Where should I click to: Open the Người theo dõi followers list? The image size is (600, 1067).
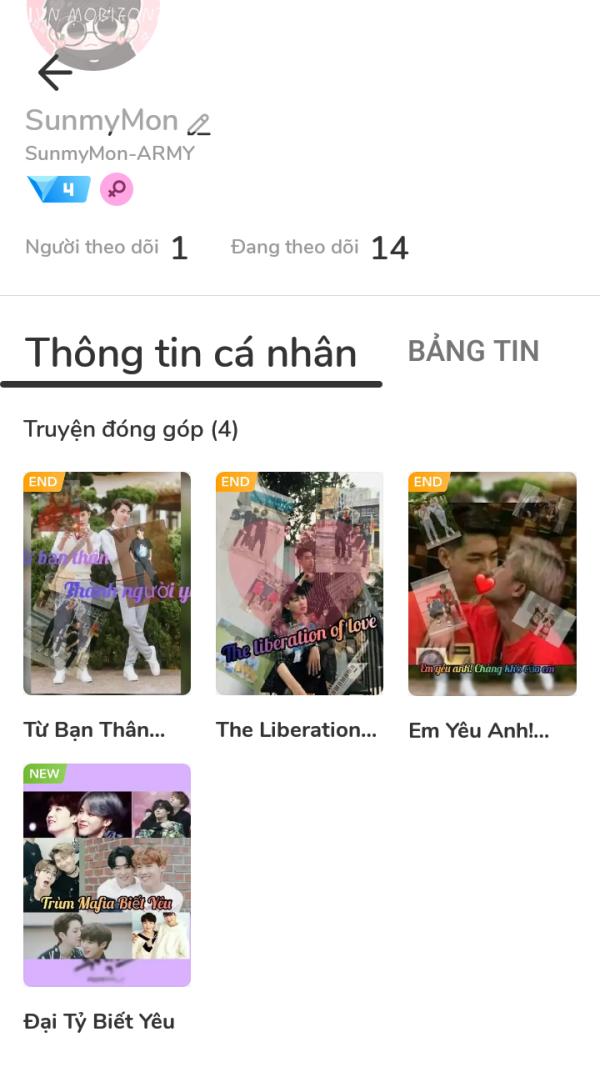(106, 248)
